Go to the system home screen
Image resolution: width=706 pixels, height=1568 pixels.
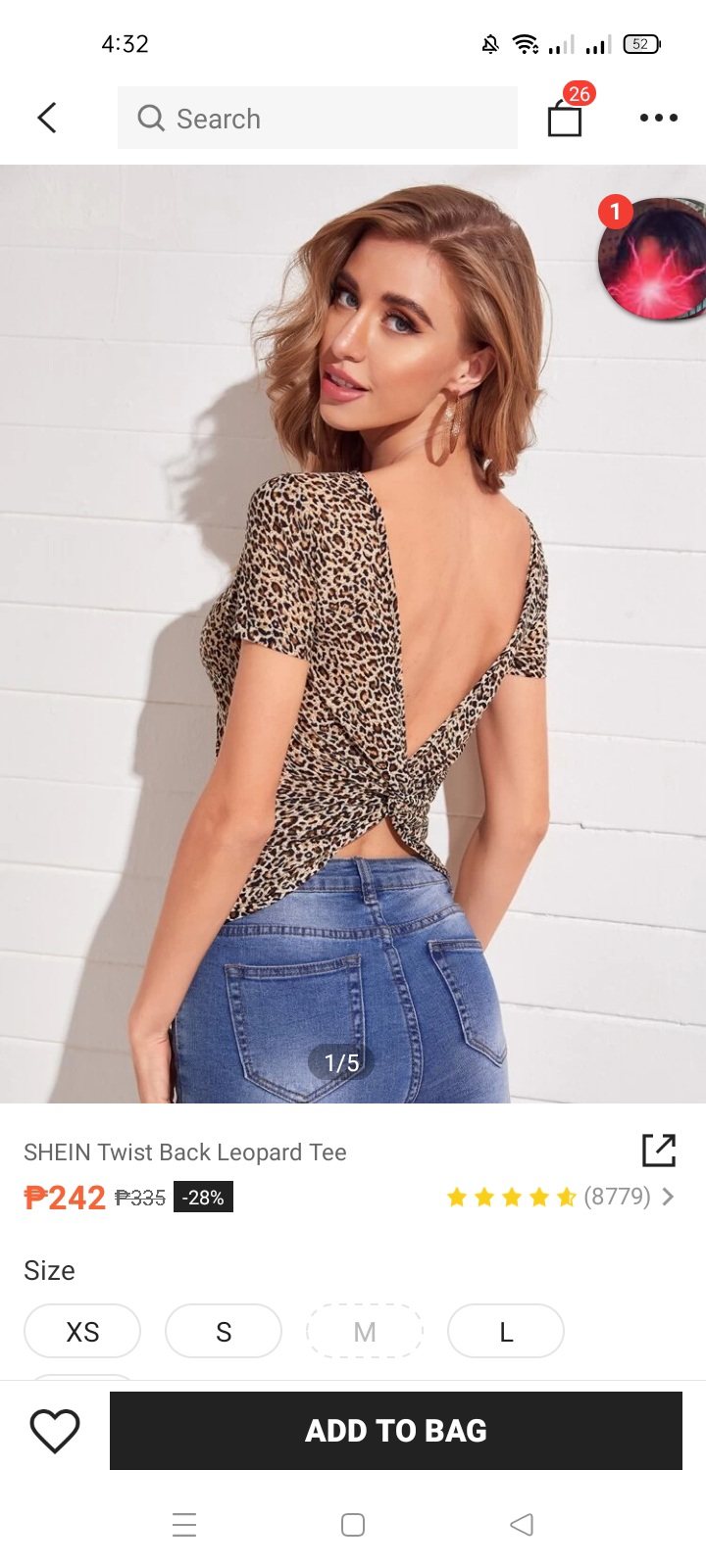pos(353,1525)
